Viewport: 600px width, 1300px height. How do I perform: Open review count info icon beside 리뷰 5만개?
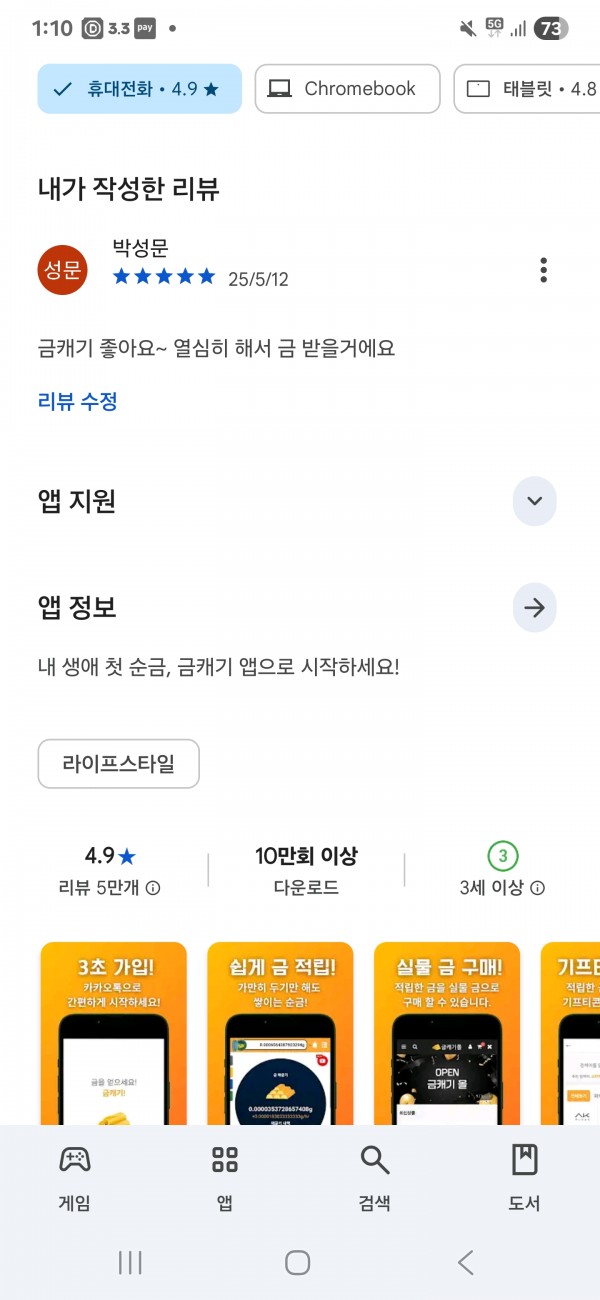coord(153,888)
